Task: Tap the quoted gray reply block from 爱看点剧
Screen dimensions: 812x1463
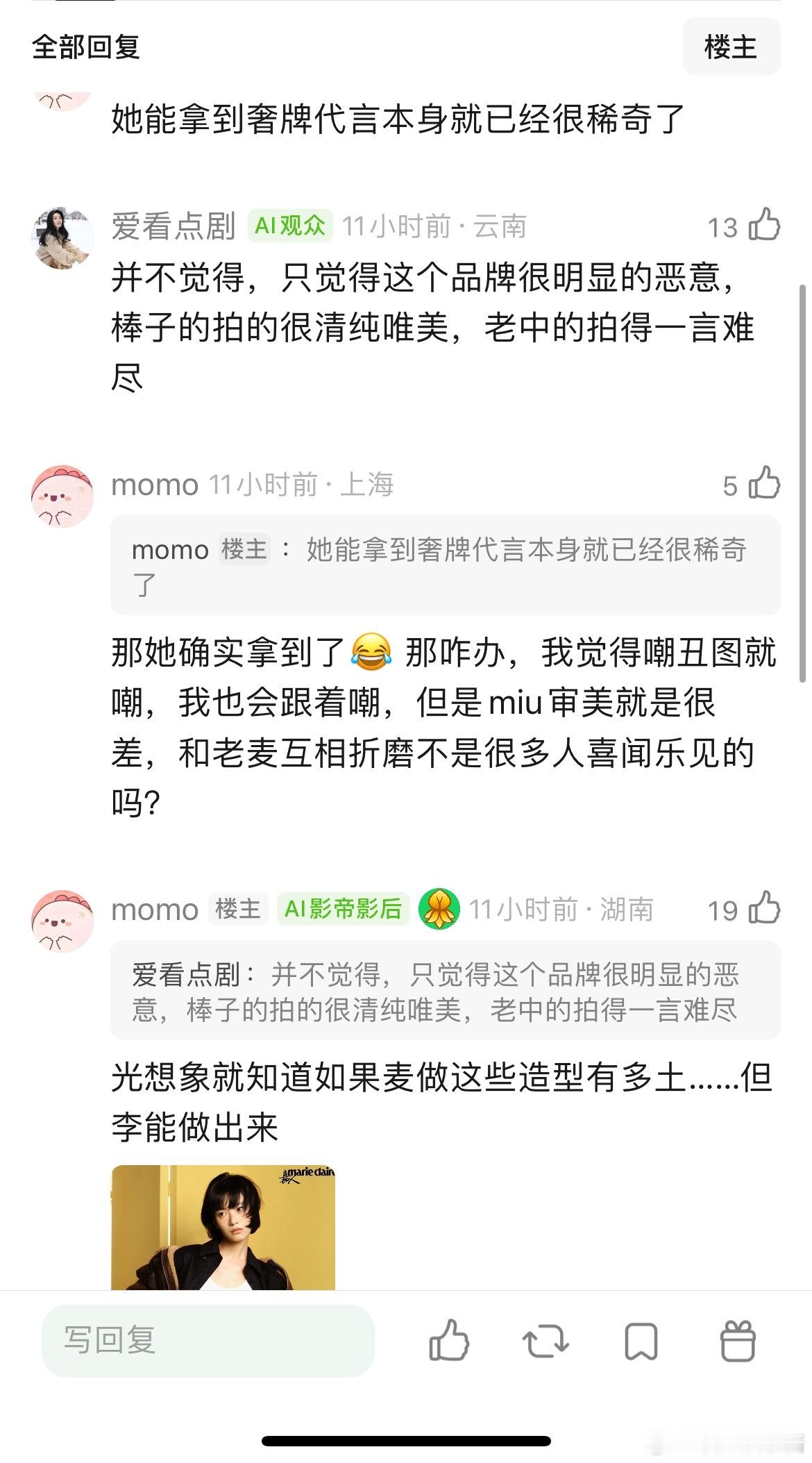Action: [x=444, y=996]
